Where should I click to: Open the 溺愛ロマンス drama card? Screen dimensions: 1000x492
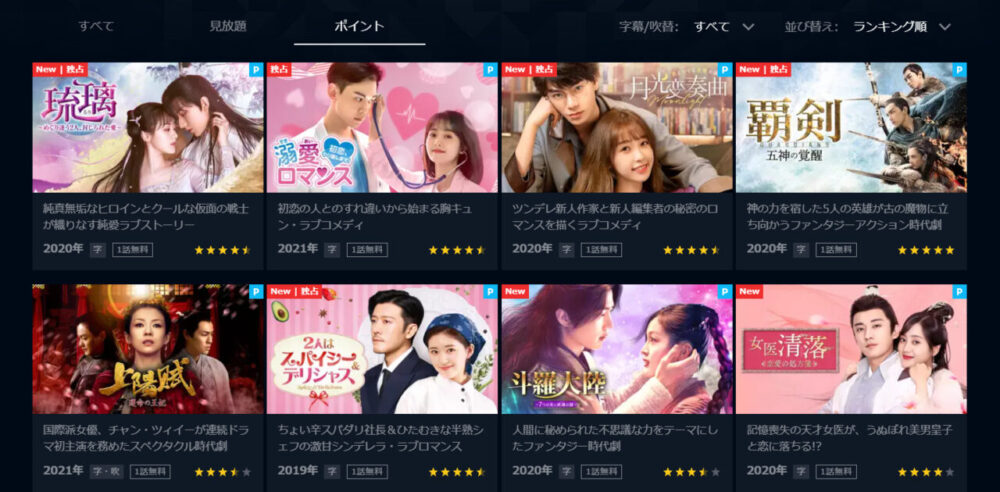click(x=382, y=128)
